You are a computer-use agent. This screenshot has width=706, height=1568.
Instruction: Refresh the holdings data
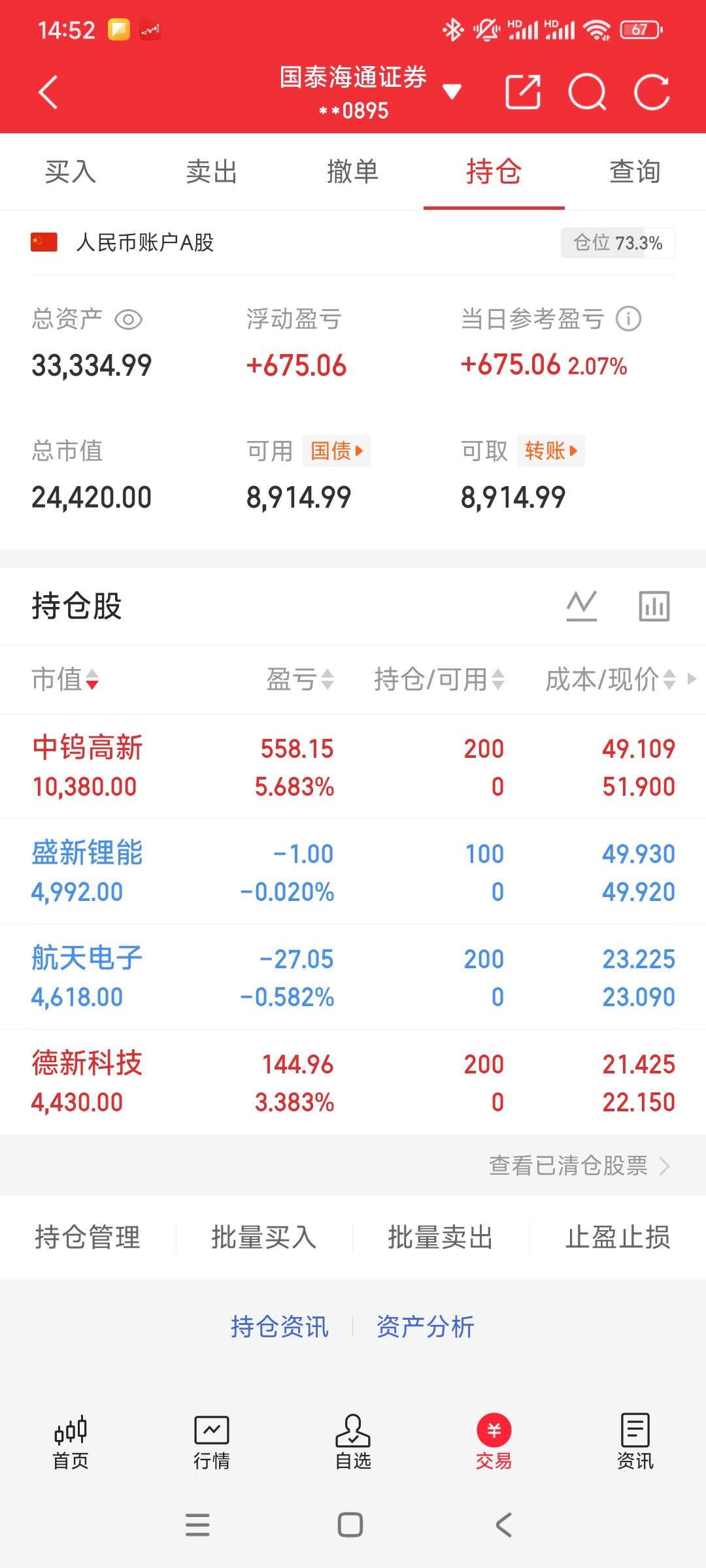[652, 92]
